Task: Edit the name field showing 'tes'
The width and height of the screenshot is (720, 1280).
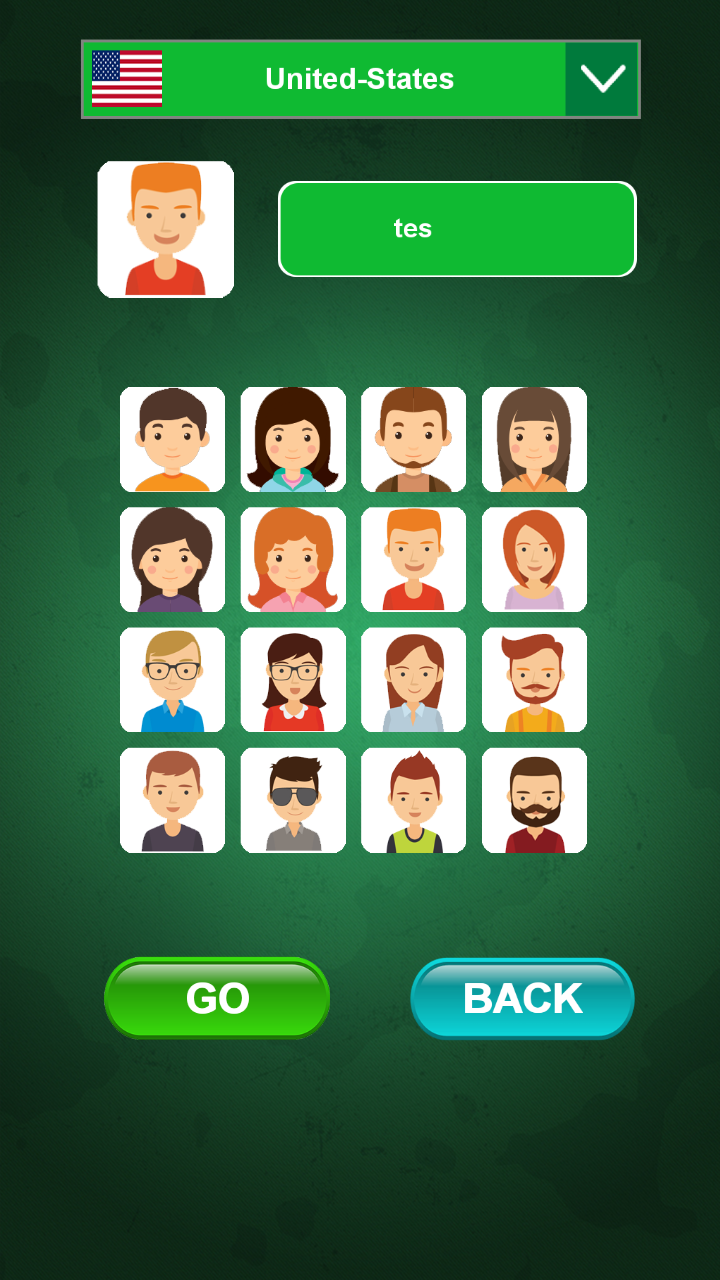Action: click(457, 229)
